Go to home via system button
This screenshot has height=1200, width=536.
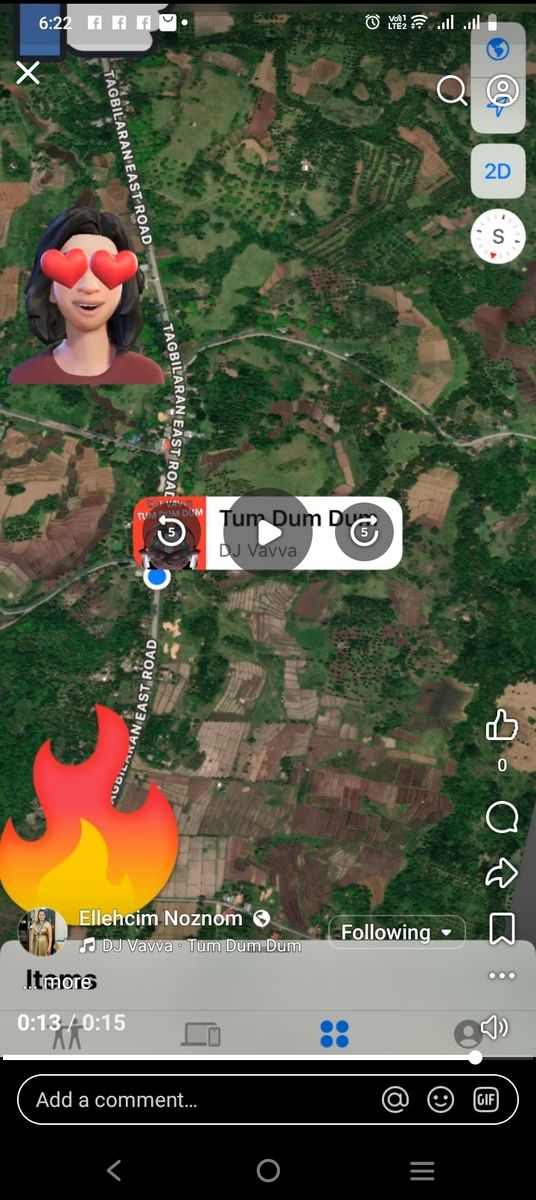pyautogui.click(x=268, y=1171)
